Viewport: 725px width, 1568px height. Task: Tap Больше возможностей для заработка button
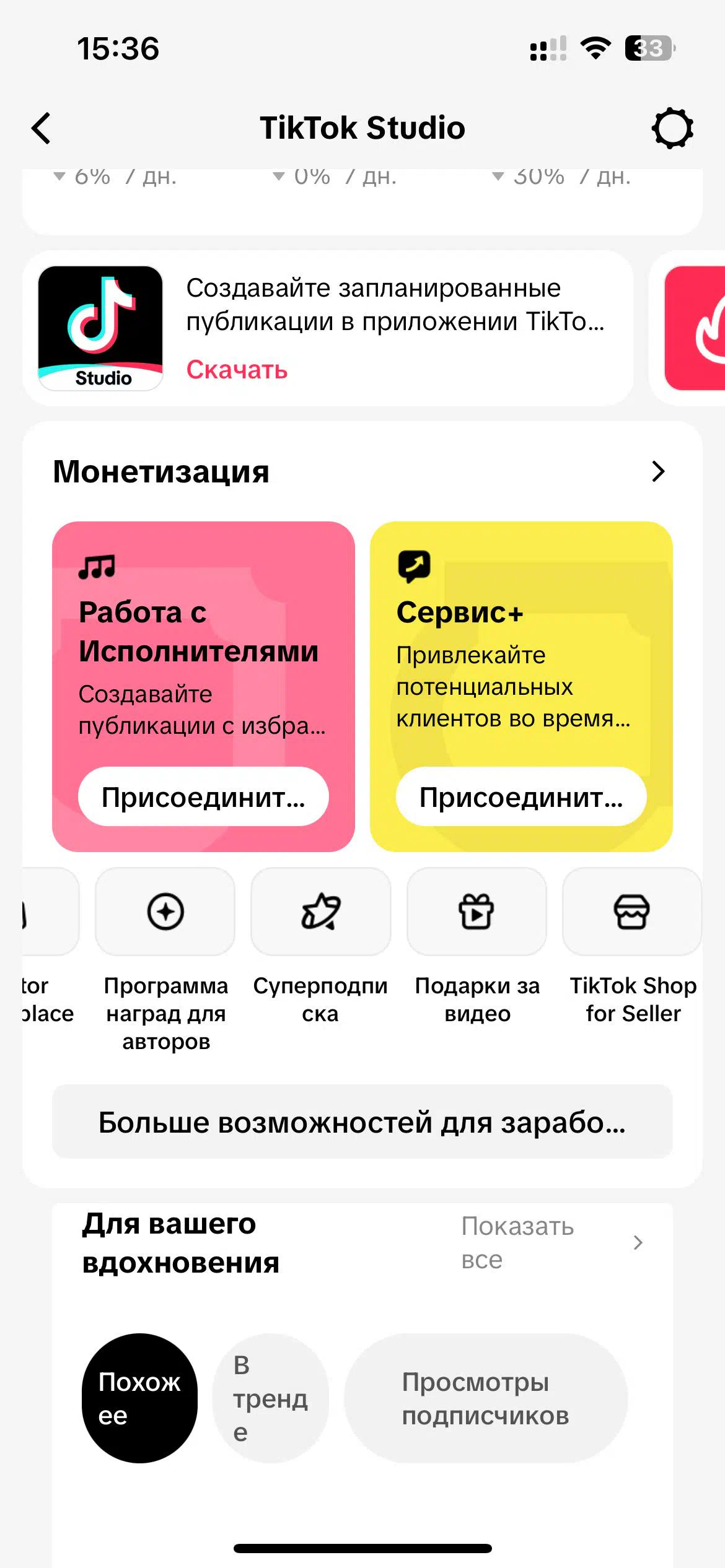point(362,1122)
